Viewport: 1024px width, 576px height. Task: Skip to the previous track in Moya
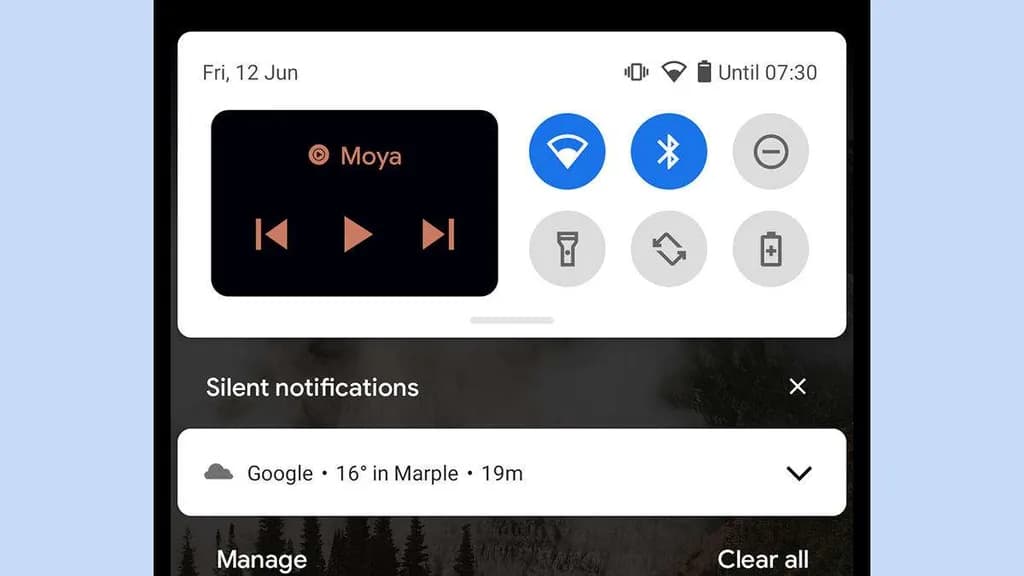coord(272,234)
